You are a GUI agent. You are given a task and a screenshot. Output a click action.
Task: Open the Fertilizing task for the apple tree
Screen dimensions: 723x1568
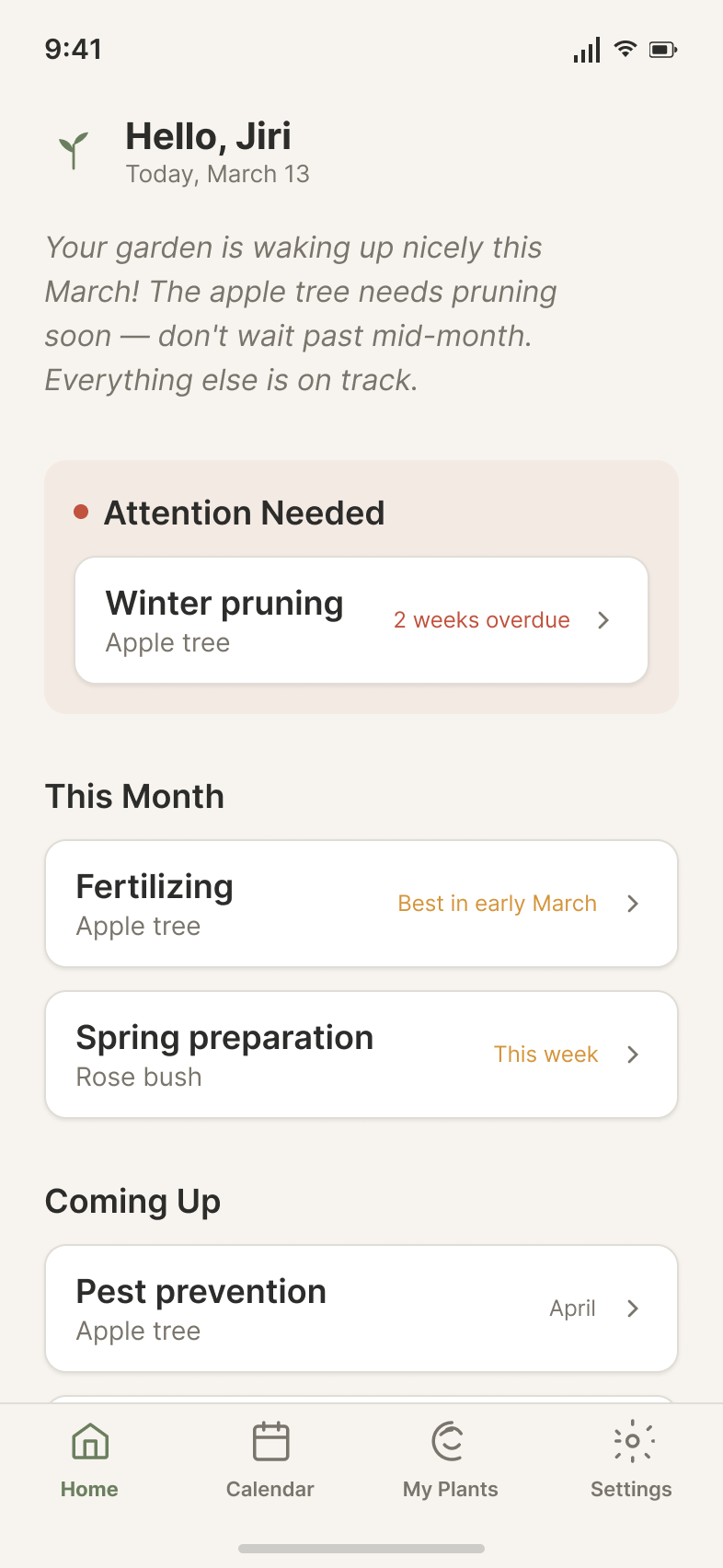[361, 904]
